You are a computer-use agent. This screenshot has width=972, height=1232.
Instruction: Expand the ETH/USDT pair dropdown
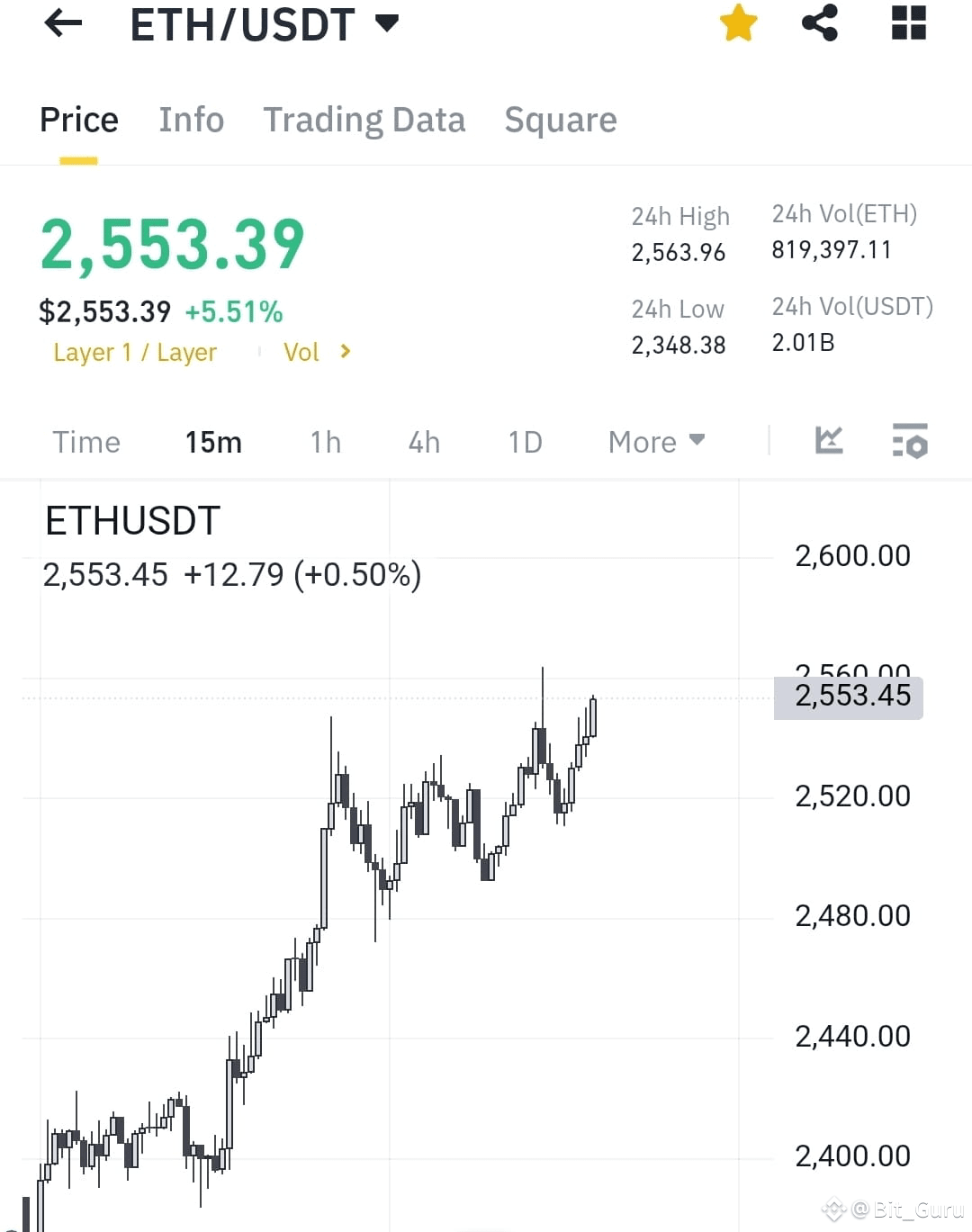(387, 24)
